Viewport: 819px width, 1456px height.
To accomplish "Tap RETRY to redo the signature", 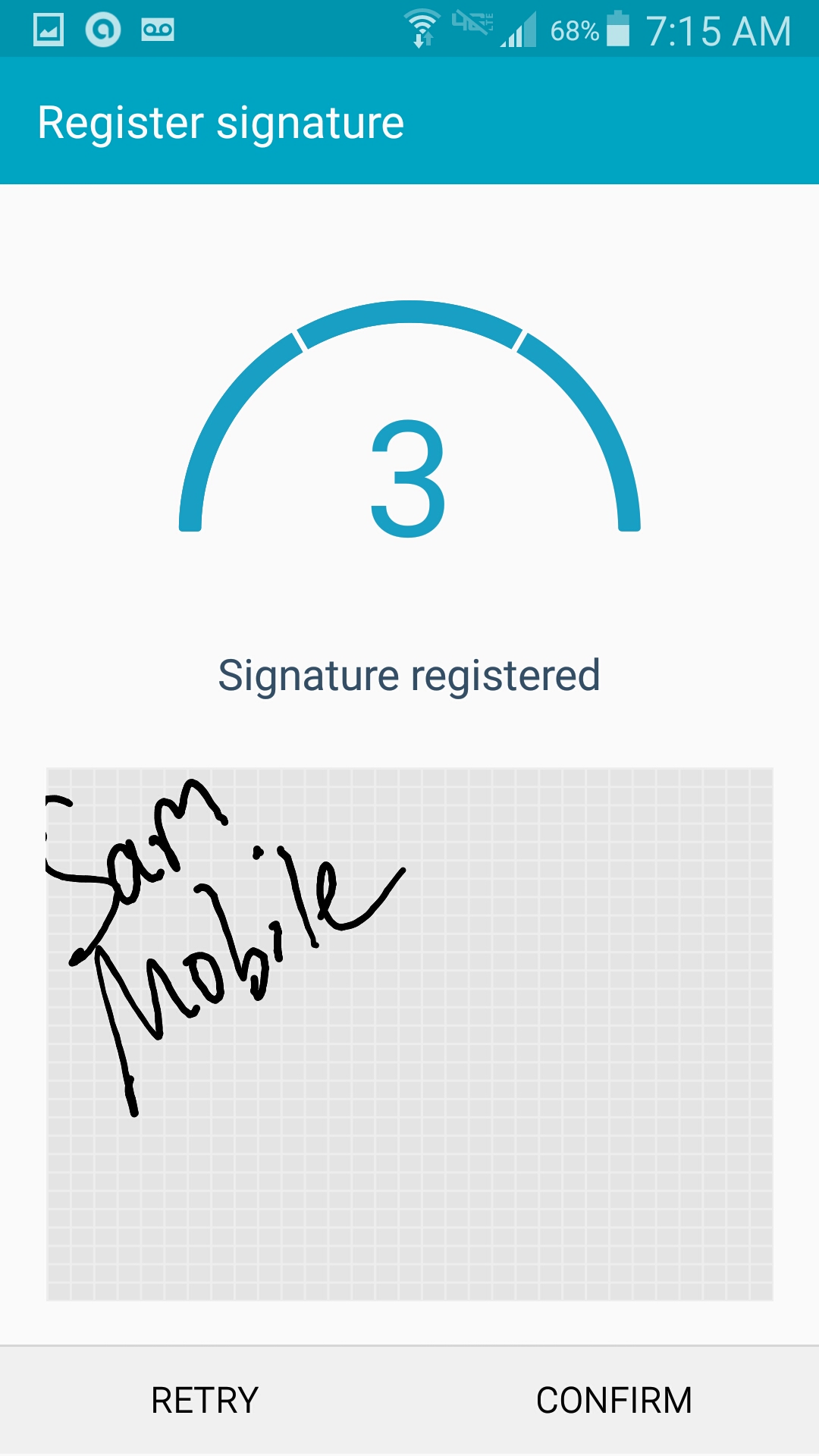I will [x=205, y=1400].
